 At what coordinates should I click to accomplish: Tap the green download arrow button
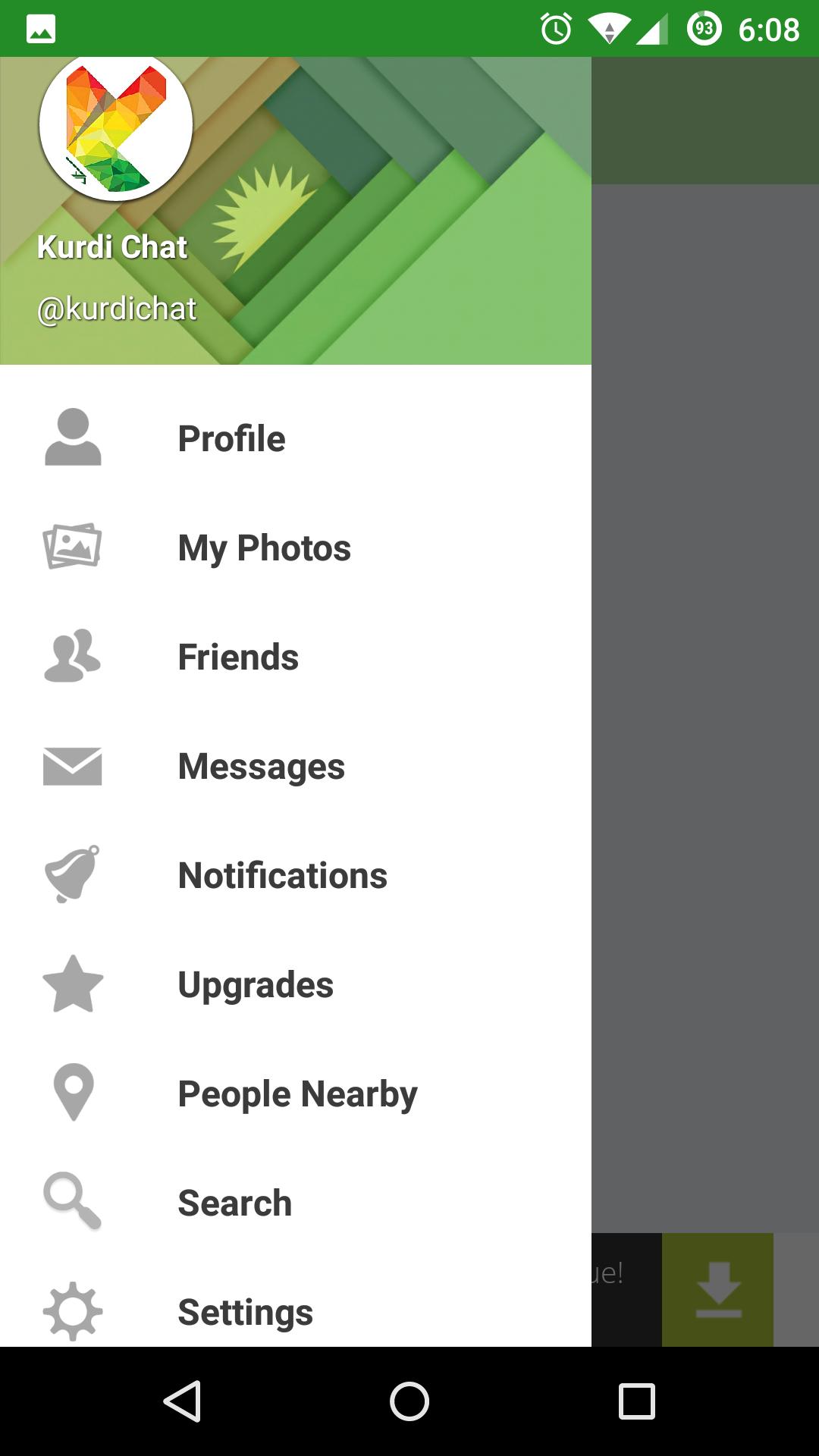tap(717, 1289)
